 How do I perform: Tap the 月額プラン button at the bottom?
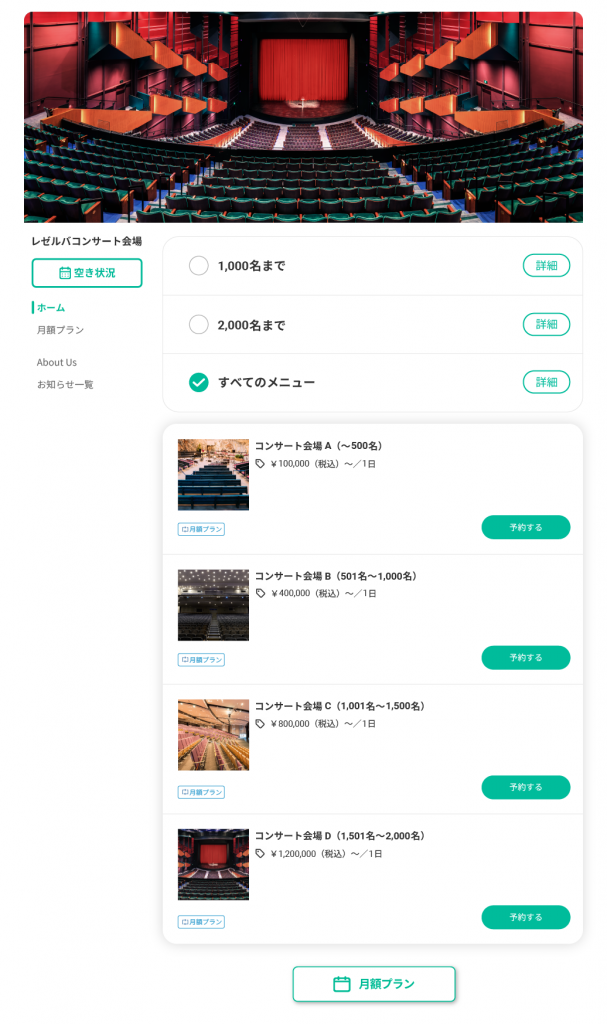click(374, 984)
